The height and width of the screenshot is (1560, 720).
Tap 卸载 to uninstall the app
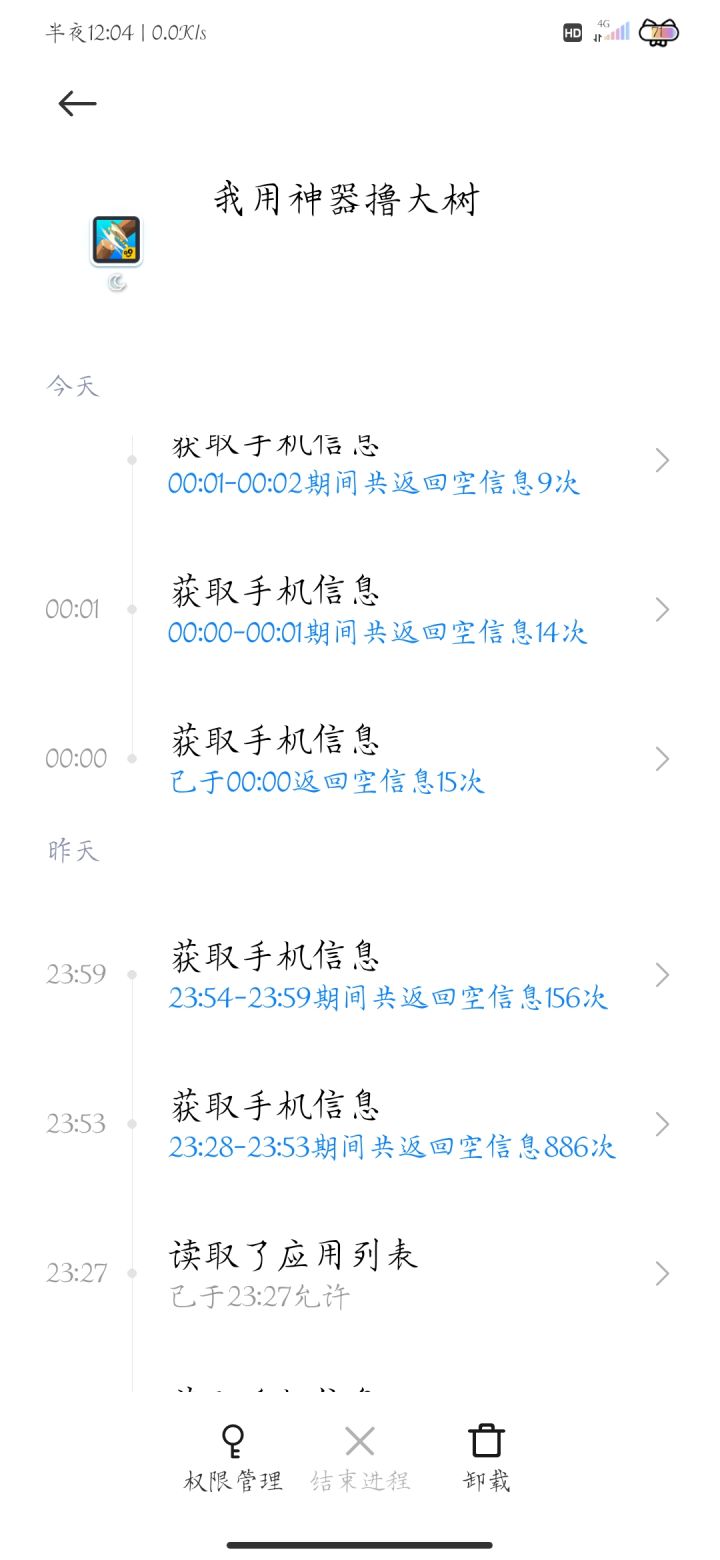pyautogui.click(x=486, y=1458)
